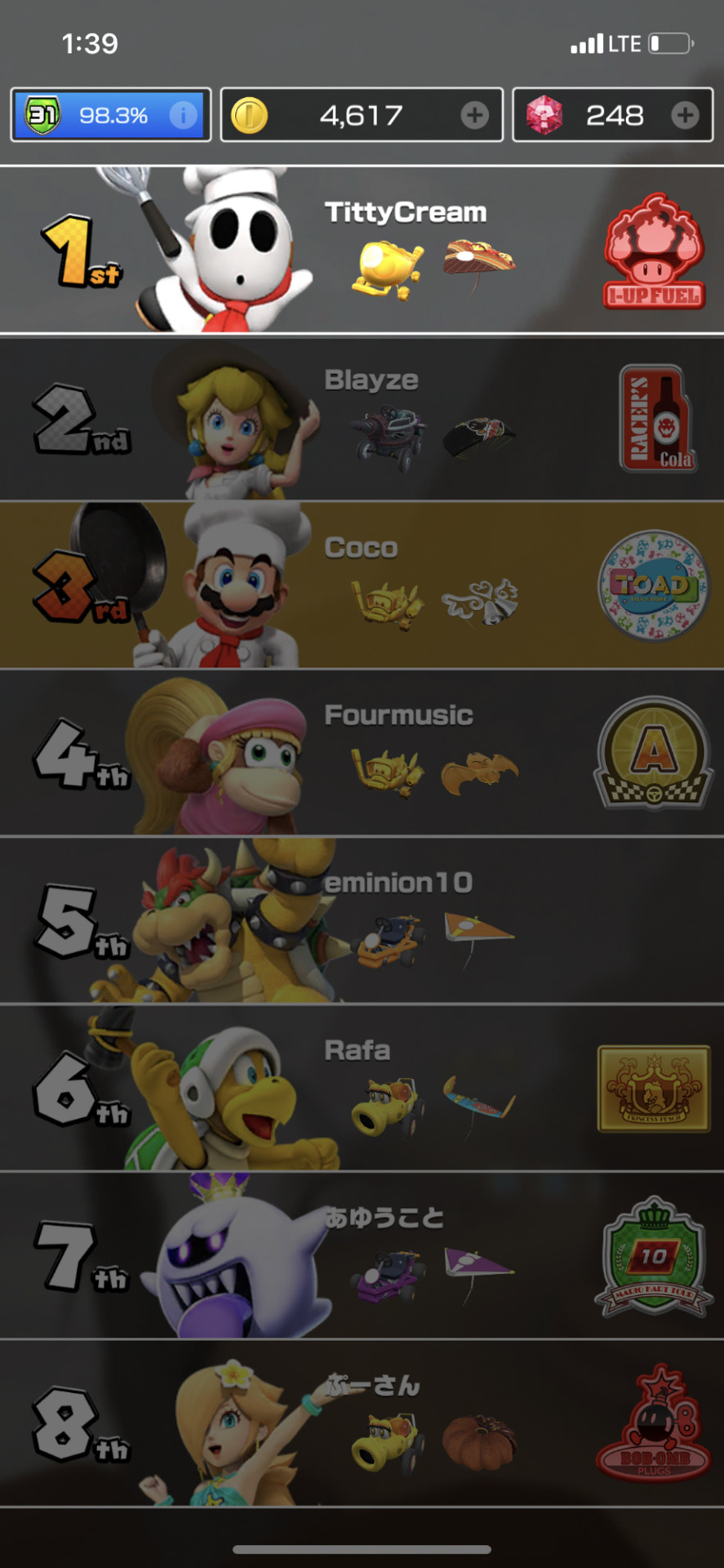Screen dimensions: 724x1568
Task: Open TittyCream's first place row
Action: click(362, 250)
